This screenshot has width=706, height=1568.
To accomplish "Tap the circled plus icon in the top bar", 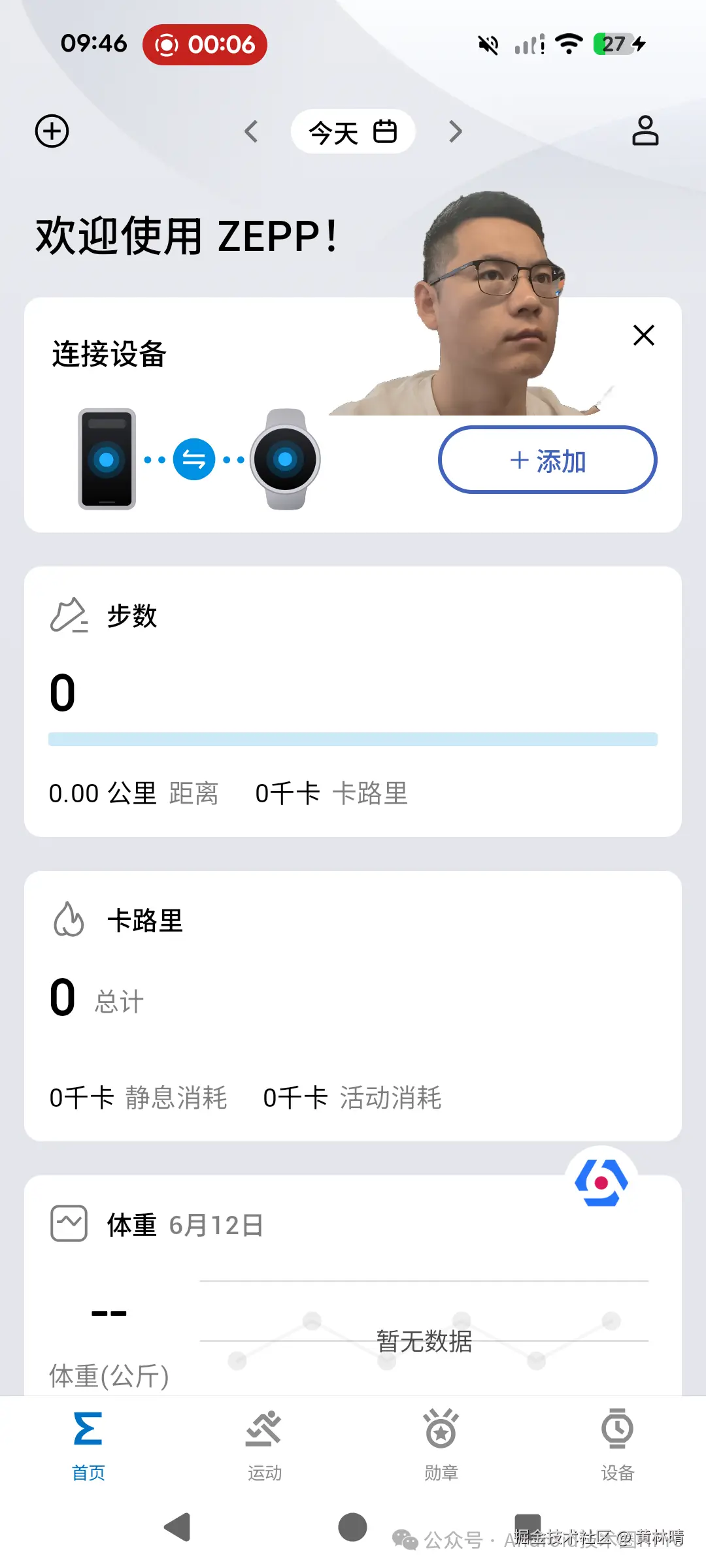I will [x=52, y=131].
